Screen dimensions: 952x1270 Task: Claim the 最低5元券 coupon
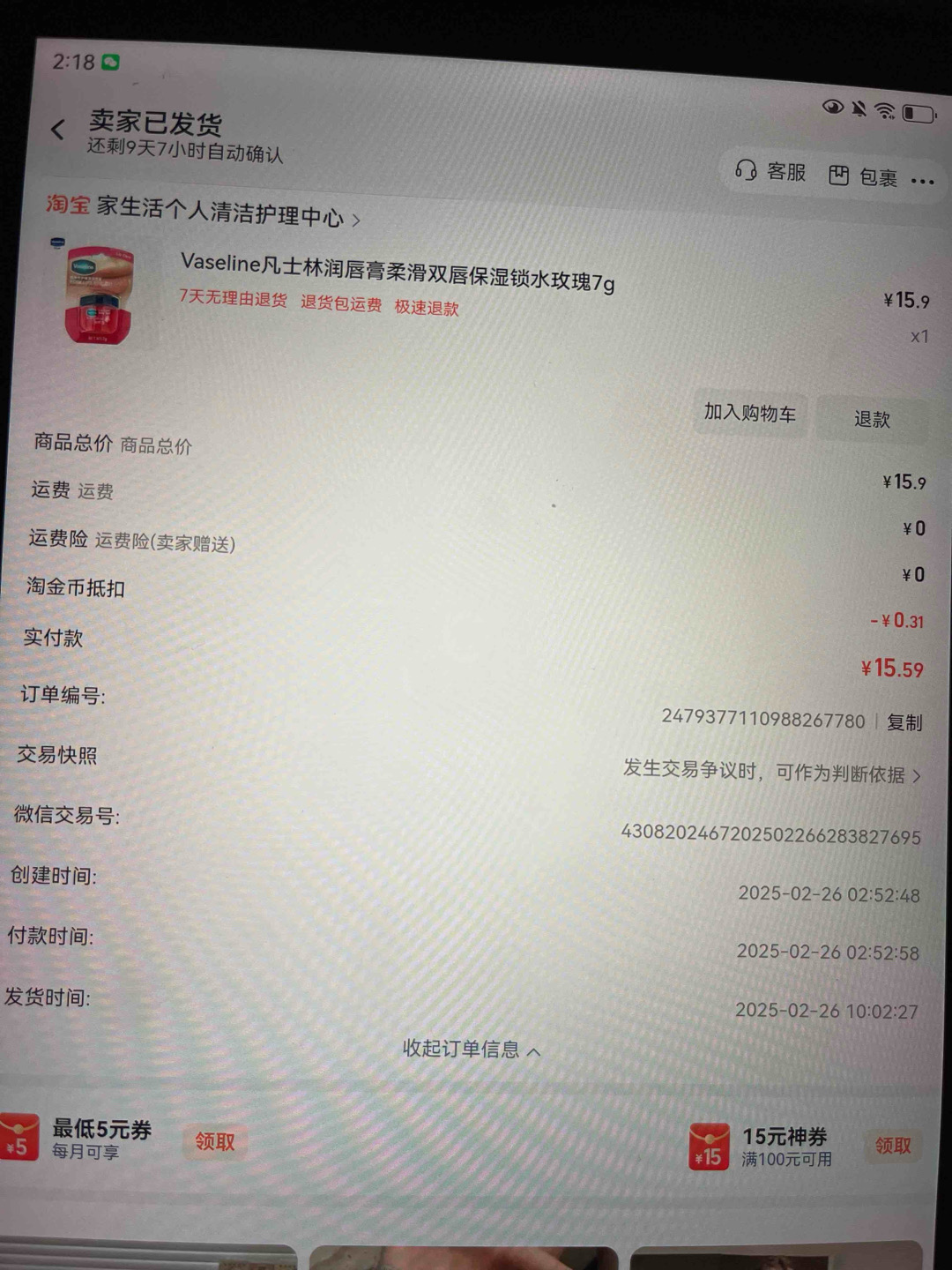(x=214, y=1142)
